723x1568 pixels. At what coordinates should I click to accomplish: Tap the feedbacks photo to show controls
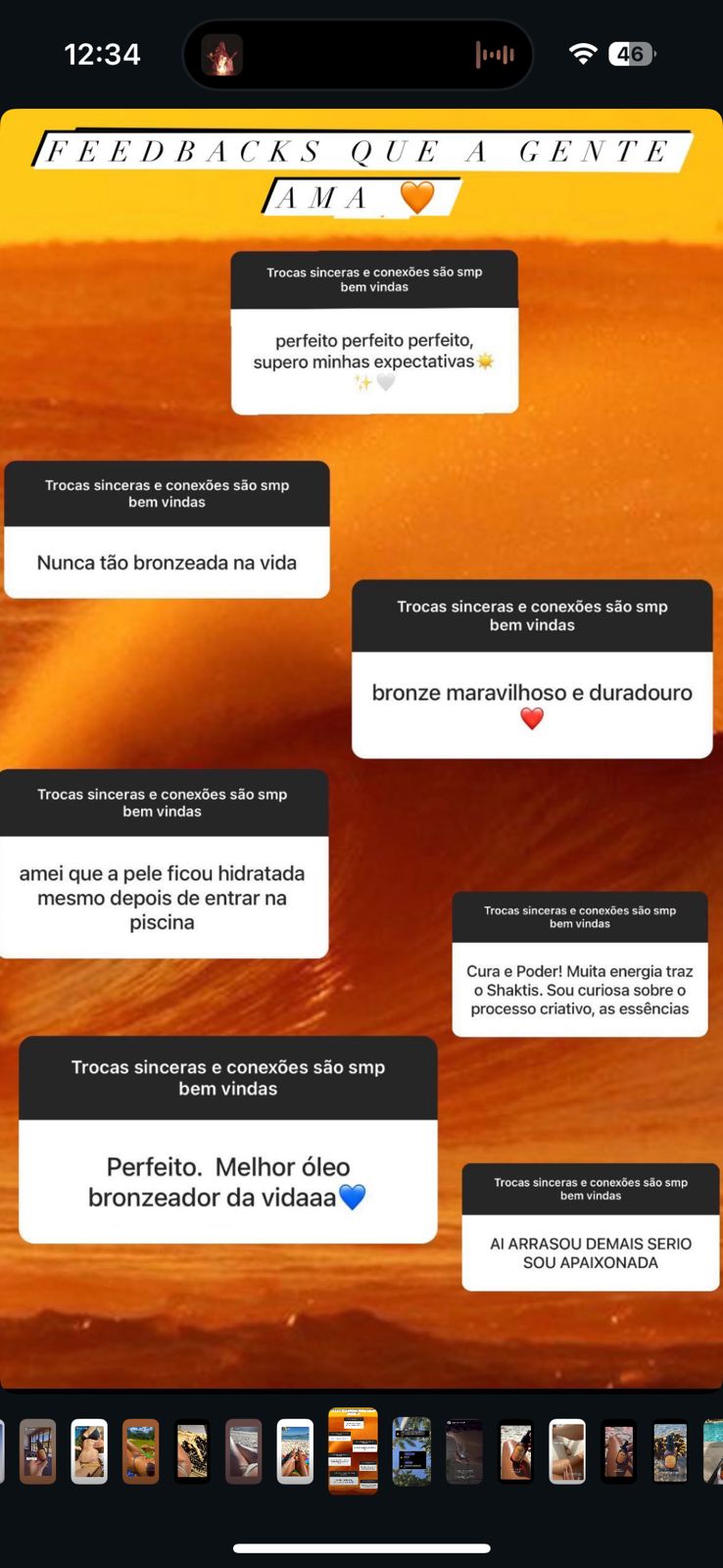[x=361, y=749]
